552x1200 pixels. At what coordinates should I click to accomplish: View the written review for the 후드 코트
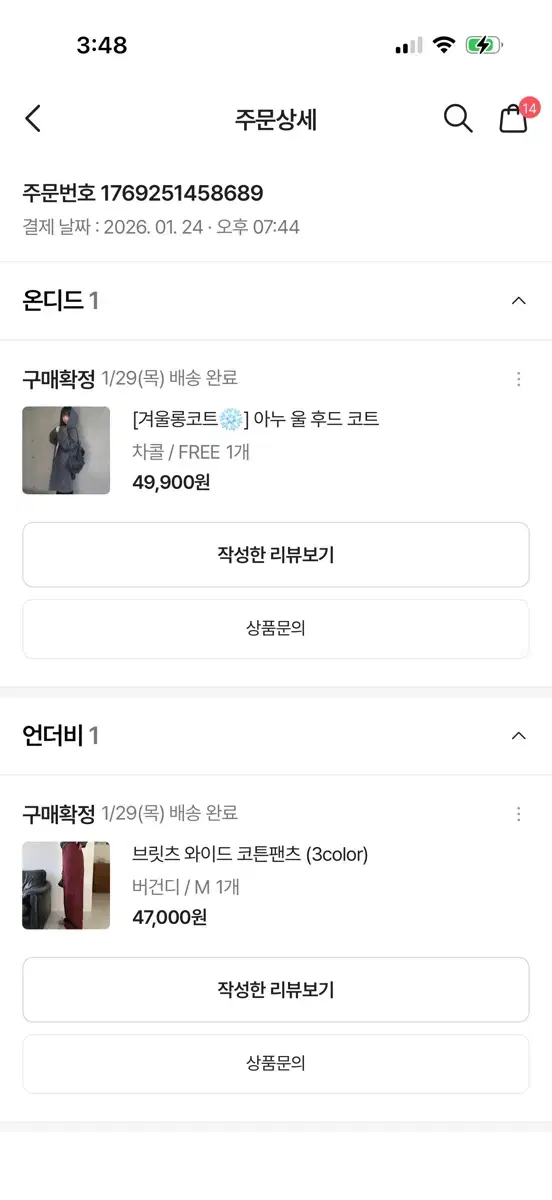click(x=276, y=554)
